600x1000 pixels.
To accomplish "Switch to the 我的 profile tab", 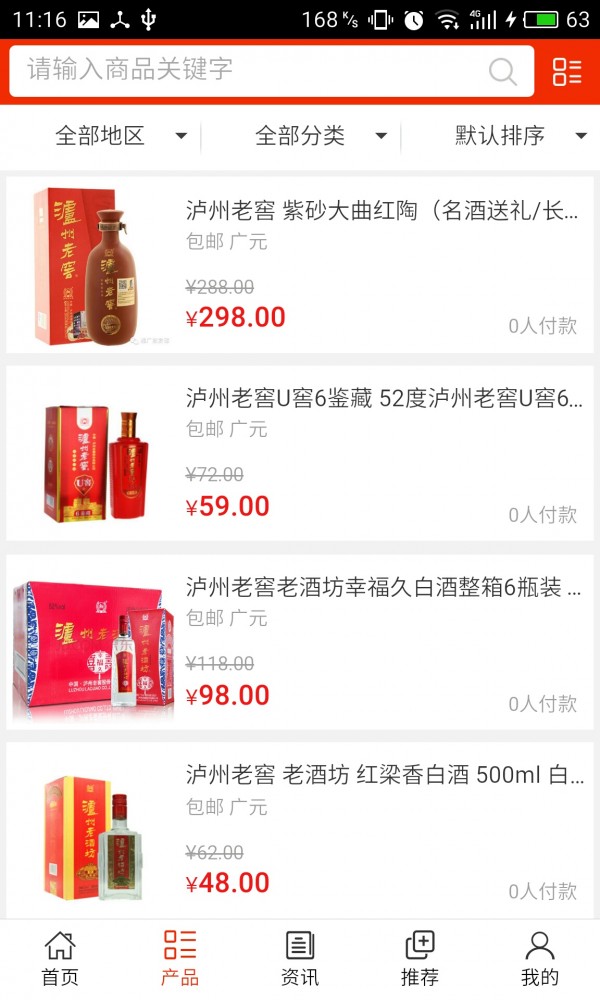I will (540, 960).
